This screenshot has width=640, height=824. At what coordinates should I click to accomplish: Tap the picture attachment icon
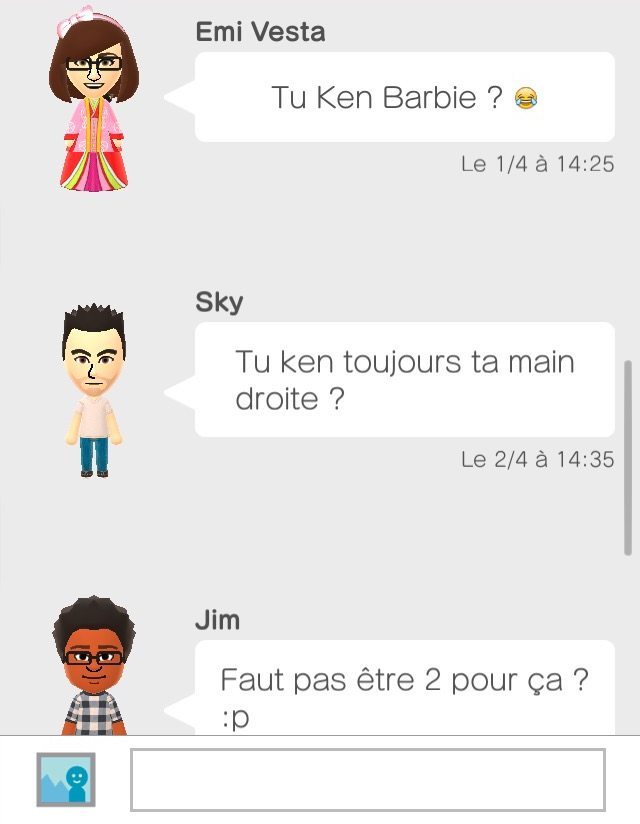click(66, 779)
